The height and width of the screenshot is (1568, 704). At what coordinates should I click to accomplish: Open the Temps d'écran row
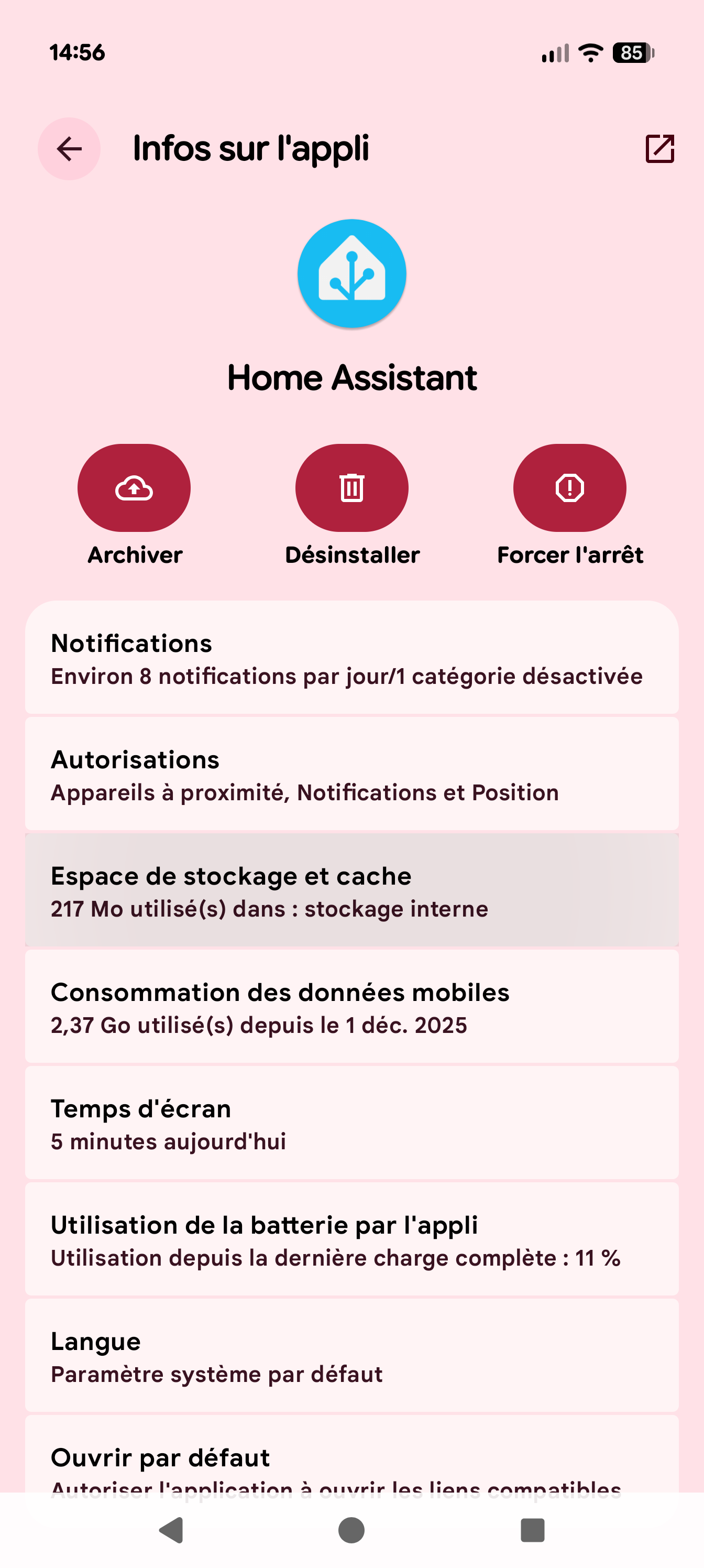click(351, 1123)
